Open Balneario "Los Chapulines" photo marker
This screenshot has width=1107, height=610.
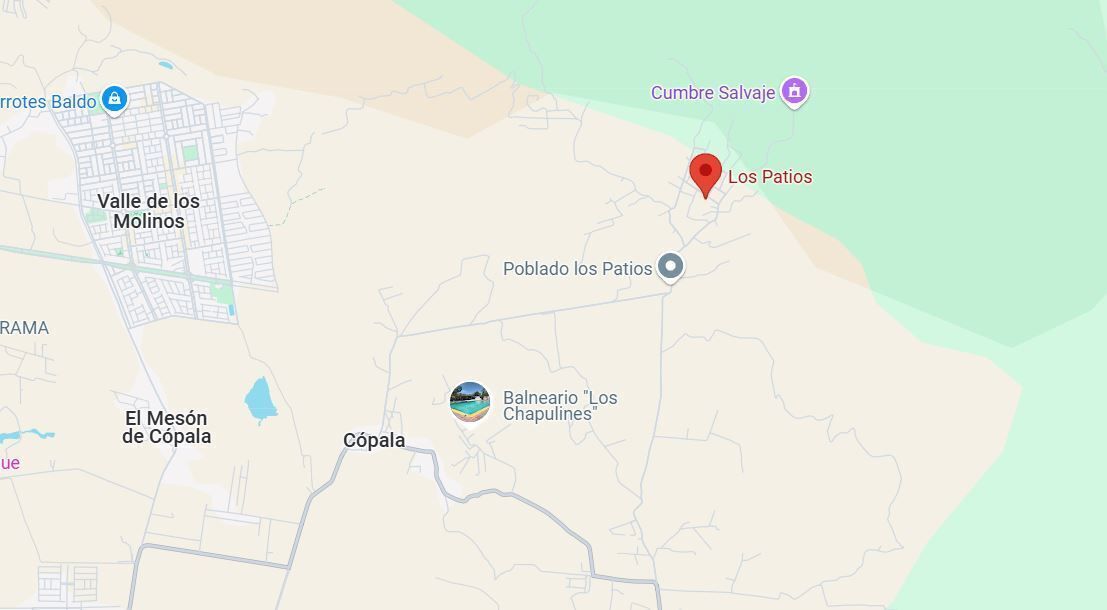coord(469,402)
